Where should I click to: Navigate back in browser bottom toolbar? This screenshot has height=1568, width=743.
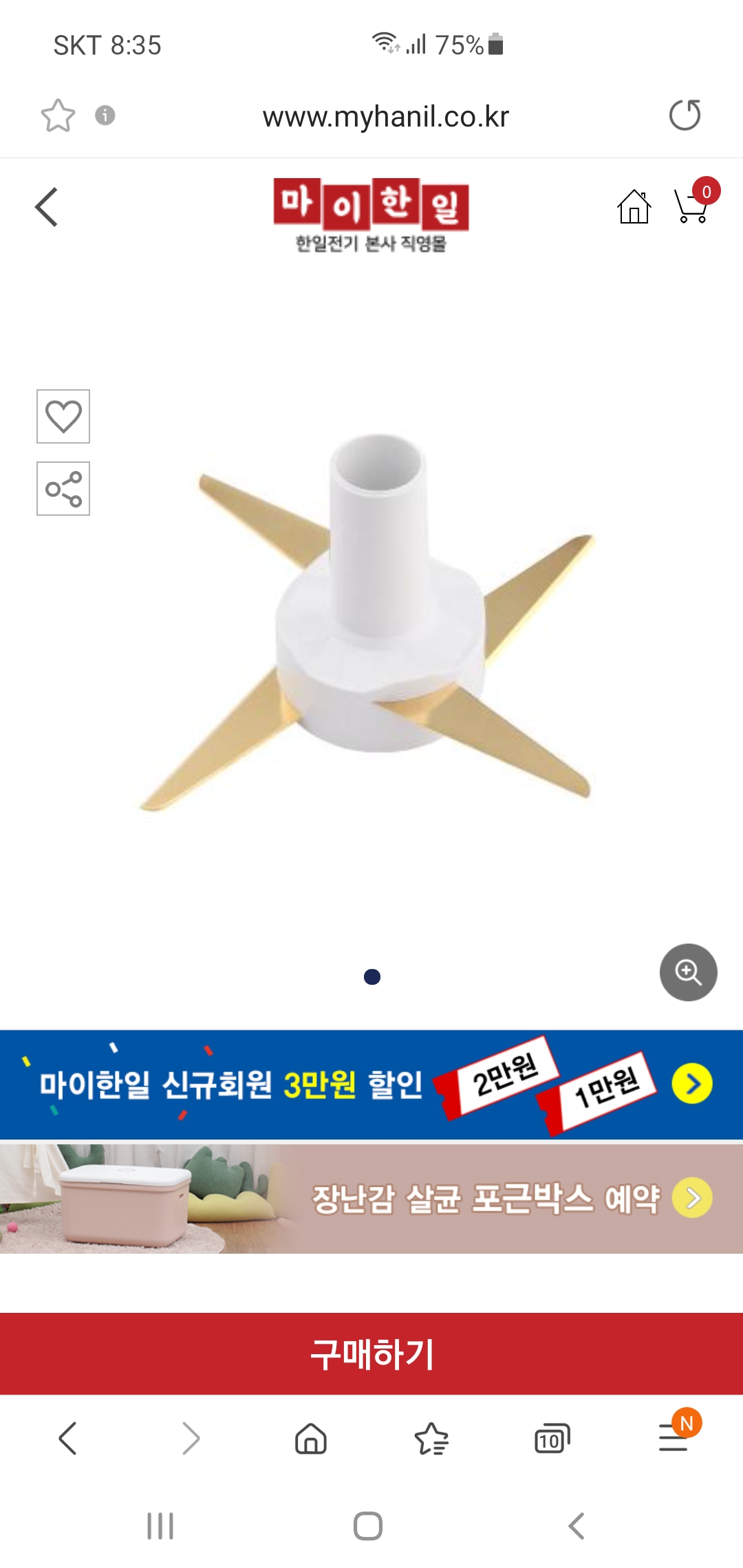67,1438
